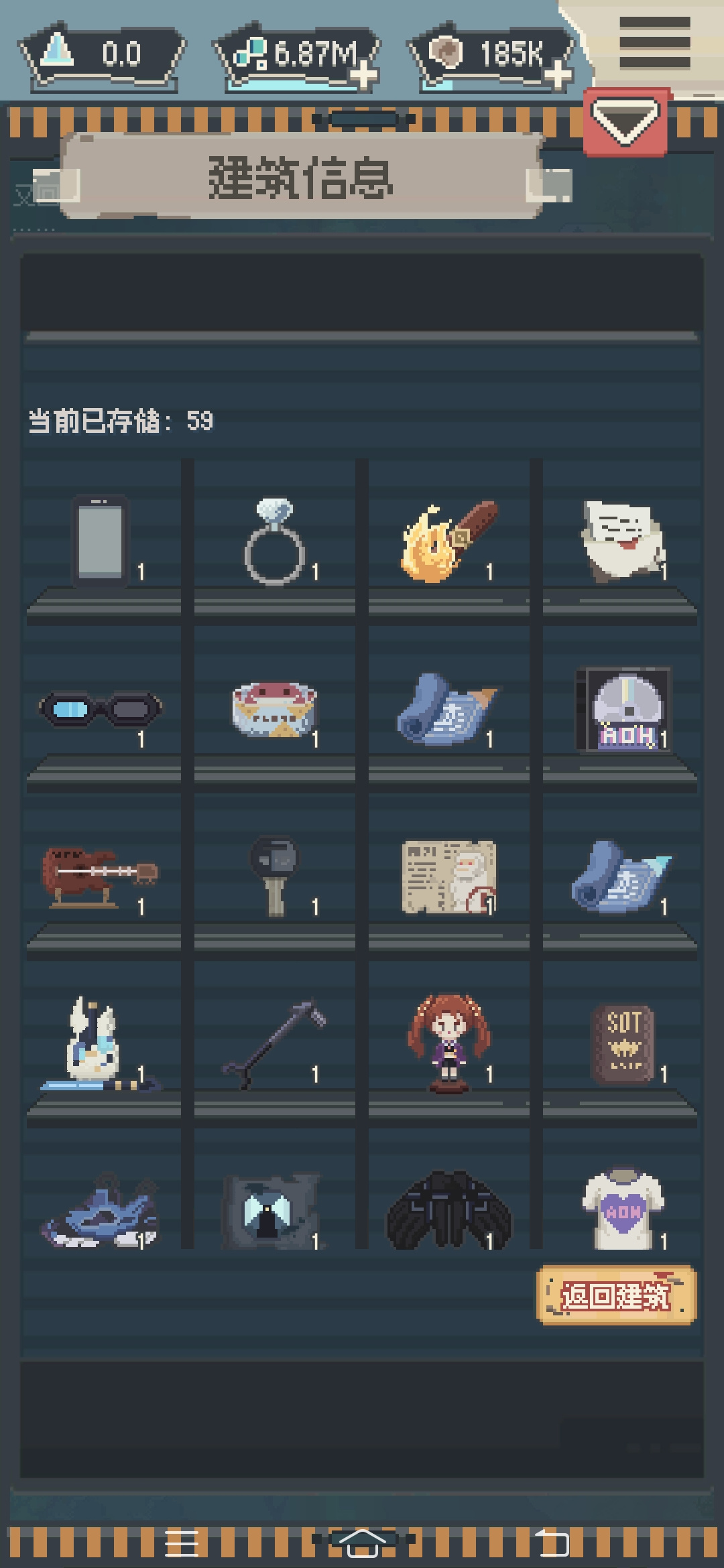
Task: Collapse panel with the red arrow button
Action: click(625, 123)
